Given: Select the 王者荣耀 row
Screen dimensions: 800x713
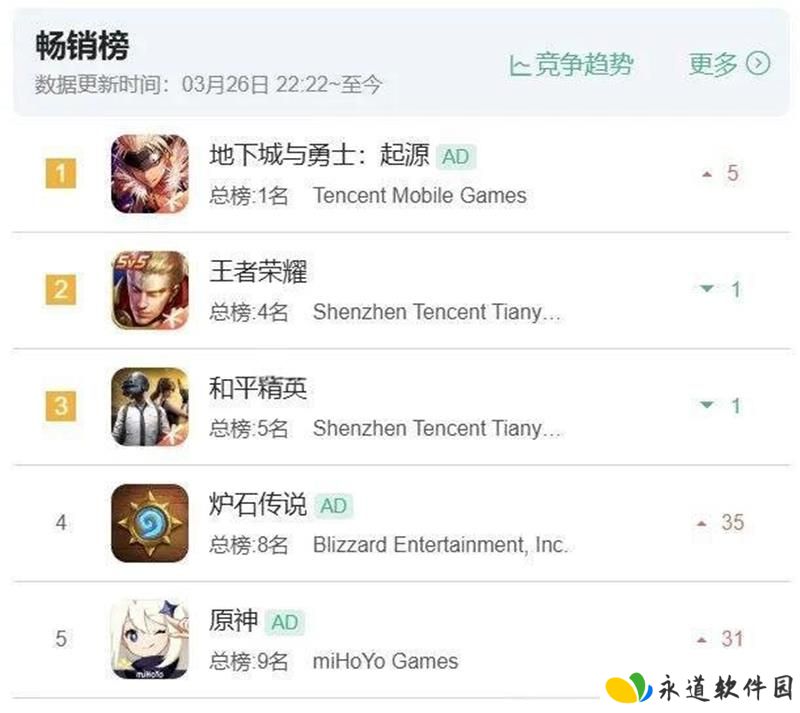Looking at the screenshot, I should 258,272.
